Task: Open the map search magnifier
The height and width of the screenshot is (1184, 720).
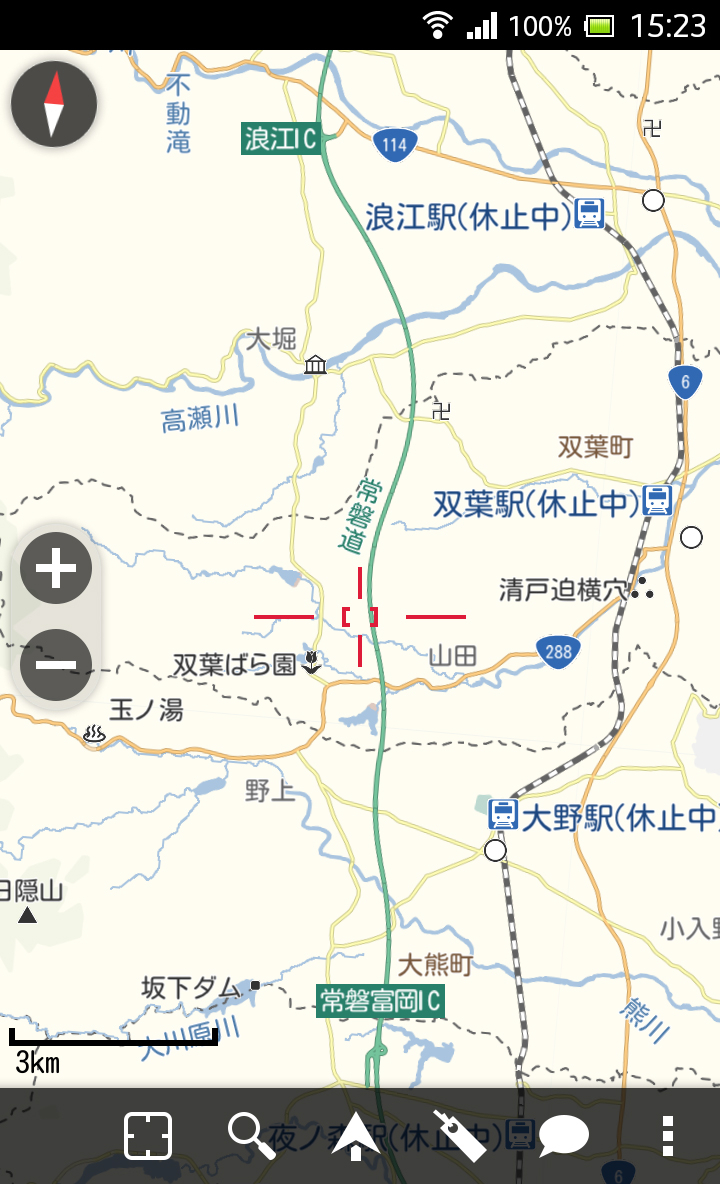Action: click(x=251, y=1135)
